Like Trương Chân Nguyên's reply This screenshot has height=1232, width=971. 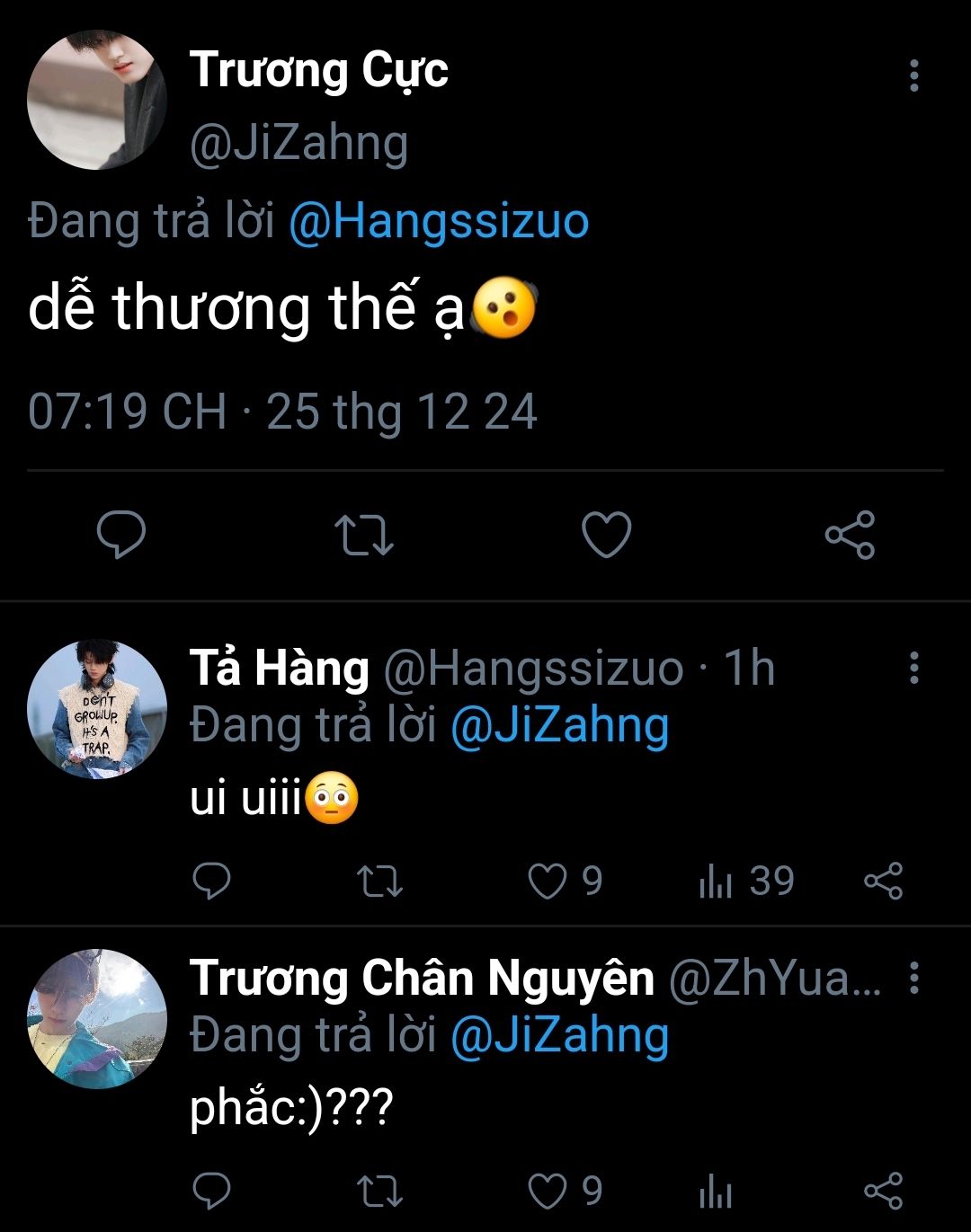[548, 1192]
